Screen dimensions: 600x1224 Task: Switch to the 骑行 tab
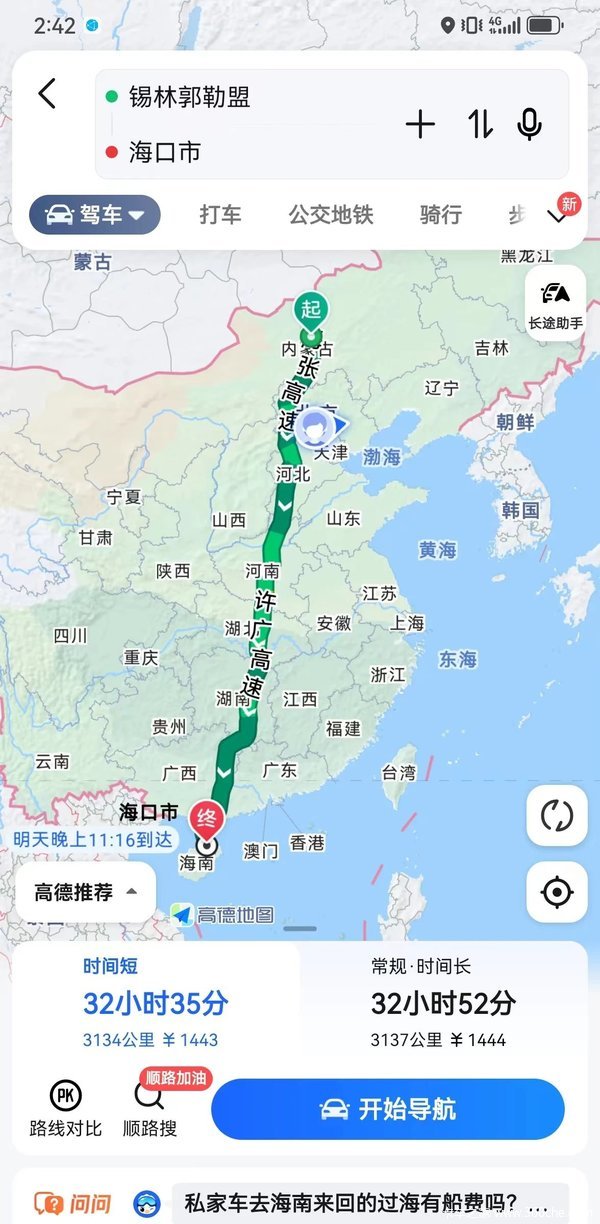pos(441,214)
